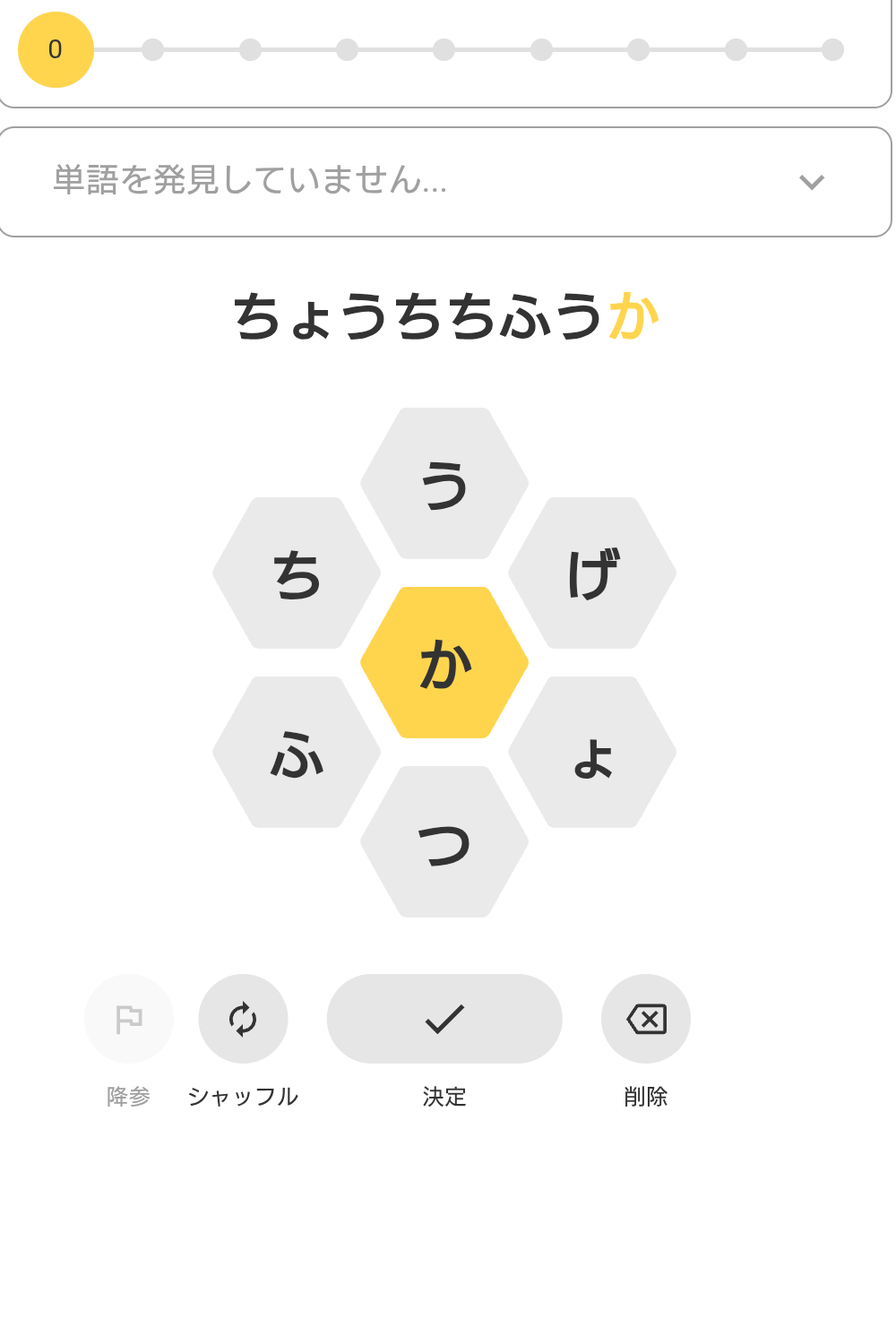
Task: Choose the ふ hexagon letter
Action: click(297, 753)
